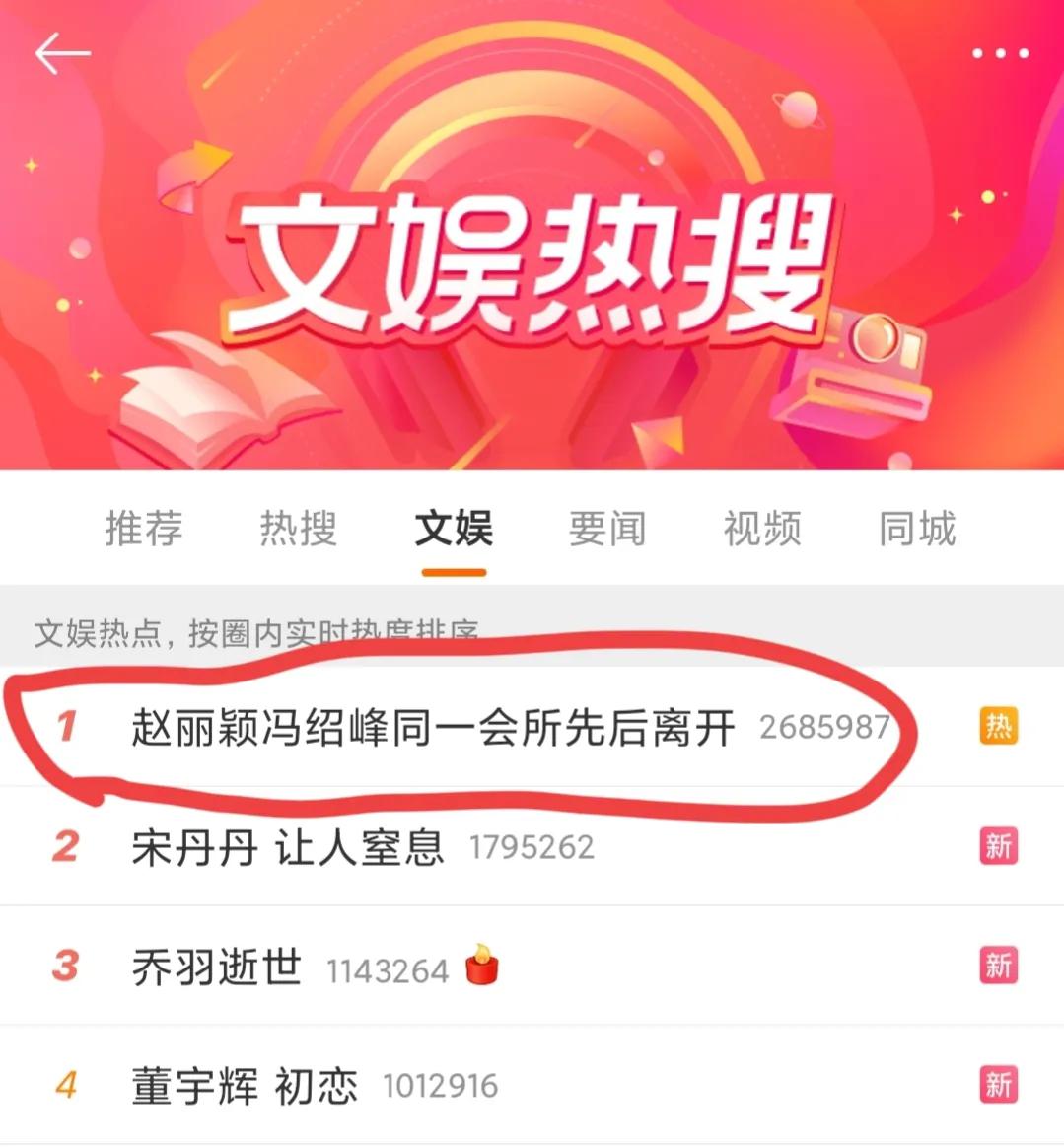Go back using the arrow icon
This screenshot has width=1064, height=1147.
pos(62,54)
